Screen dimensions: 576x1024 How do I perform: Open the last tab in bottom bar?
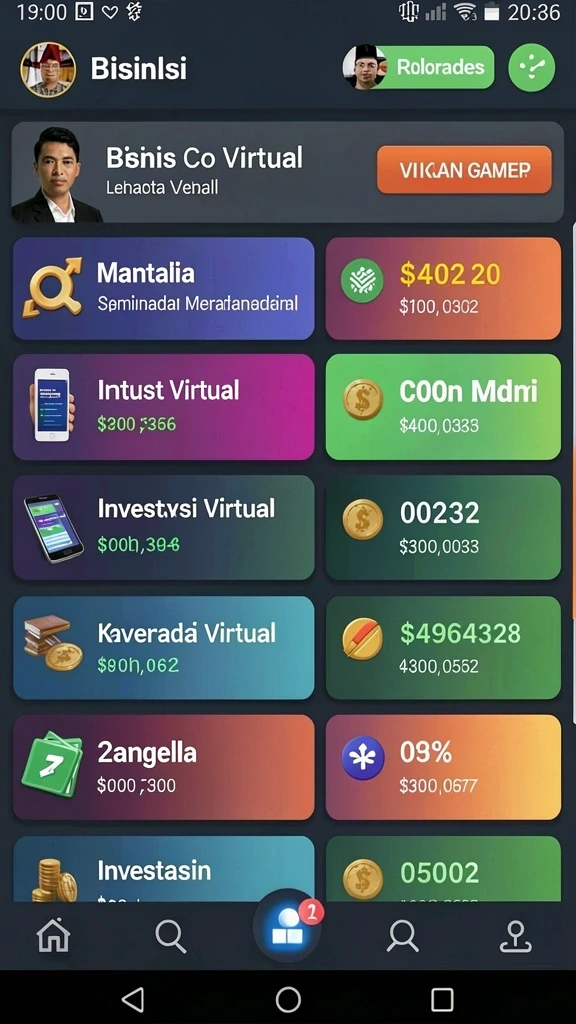point(515,936)
